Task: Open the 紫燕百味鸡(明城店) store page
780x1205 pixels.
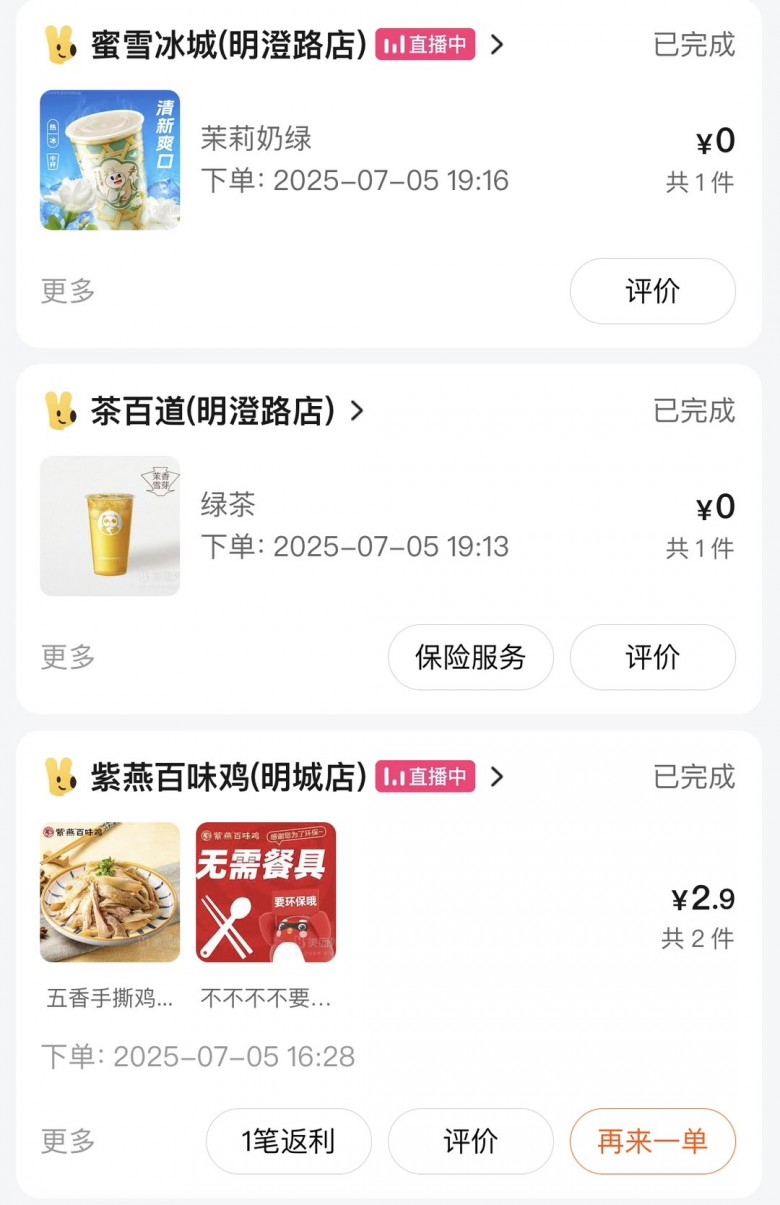Action: pyautogui.click(x=228, y=777)
